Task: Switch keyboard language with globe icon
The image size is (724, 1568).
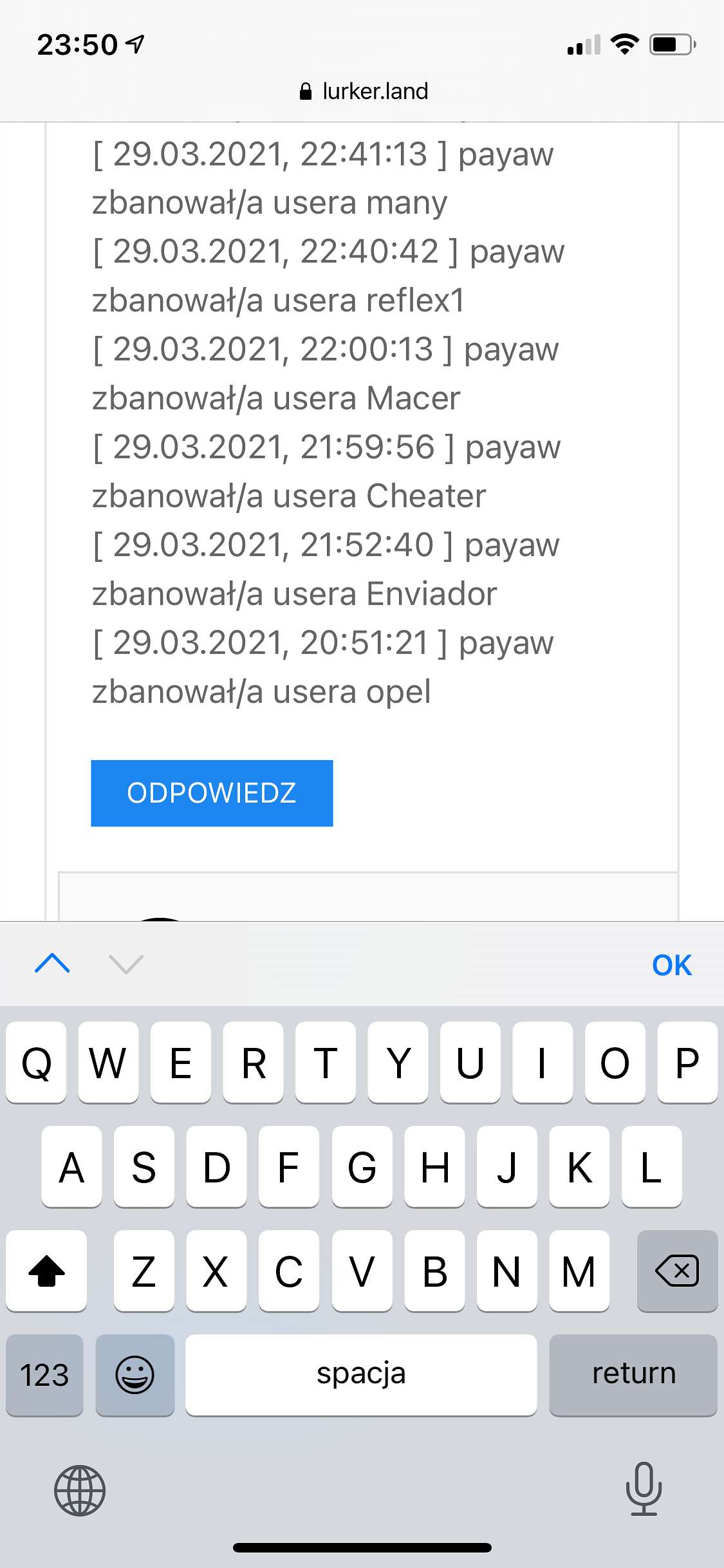Action: (80, 1490)
